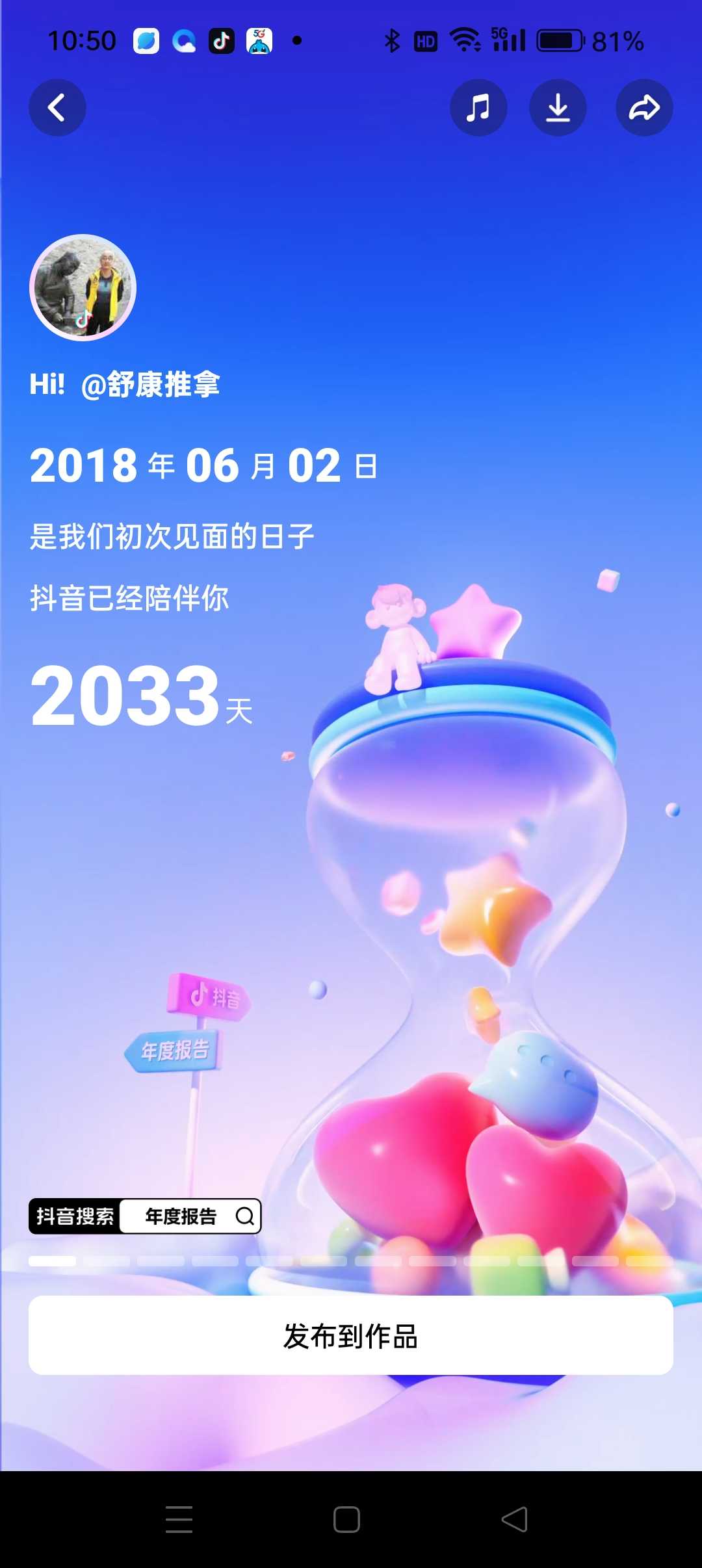Go back using the top-left arrow

[57, 108]
